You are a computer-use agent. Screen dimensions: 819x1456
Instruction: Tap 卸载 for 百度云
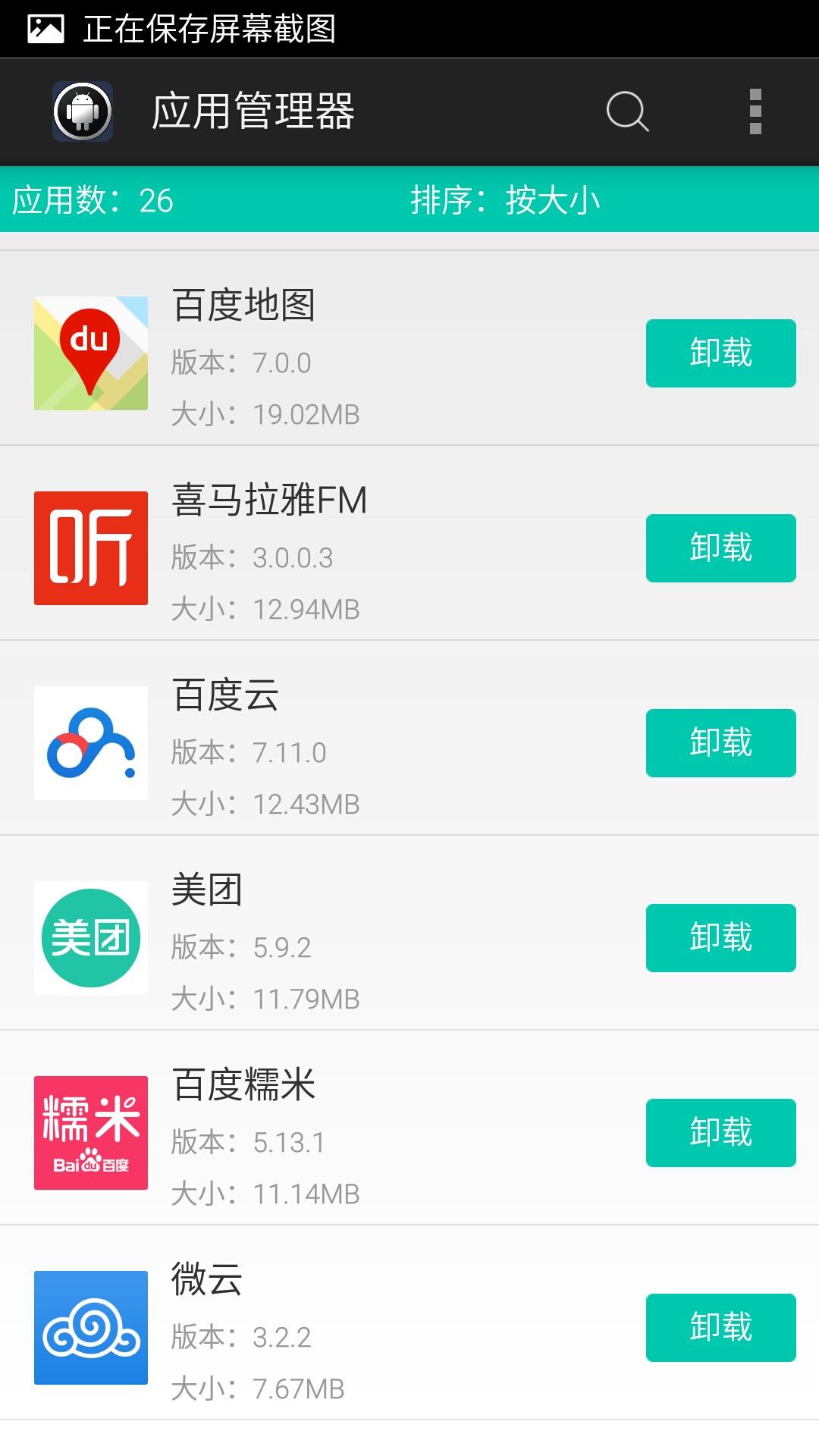tap(720, 742)
